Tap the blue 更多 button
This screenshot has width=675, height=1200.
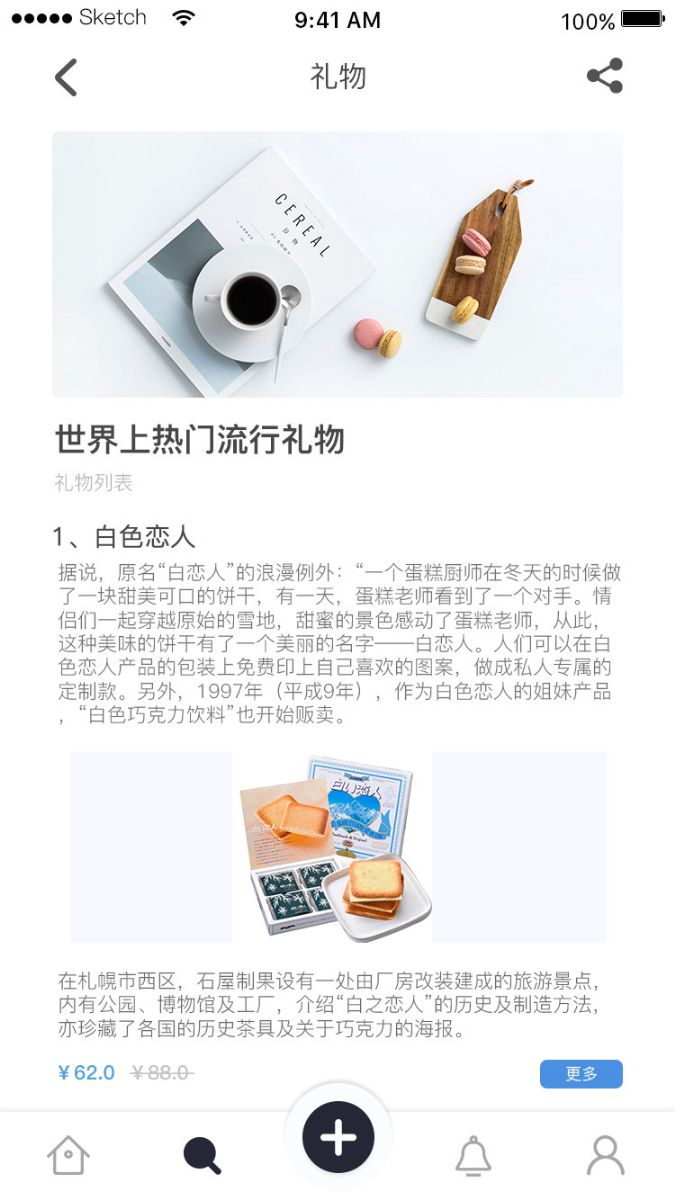(x=581, y=1074)
